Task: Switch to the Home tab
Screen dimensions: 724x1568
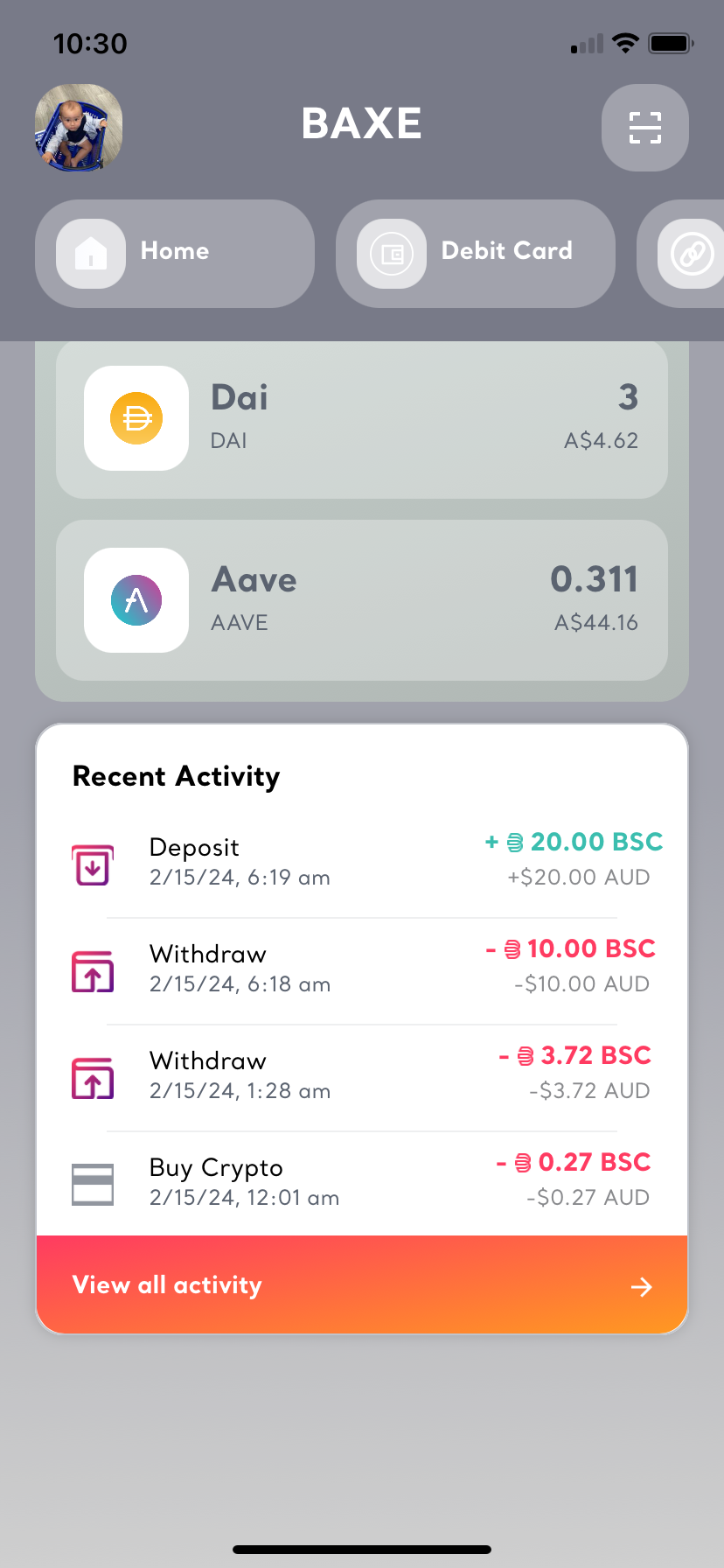Action: coord(175,253)
